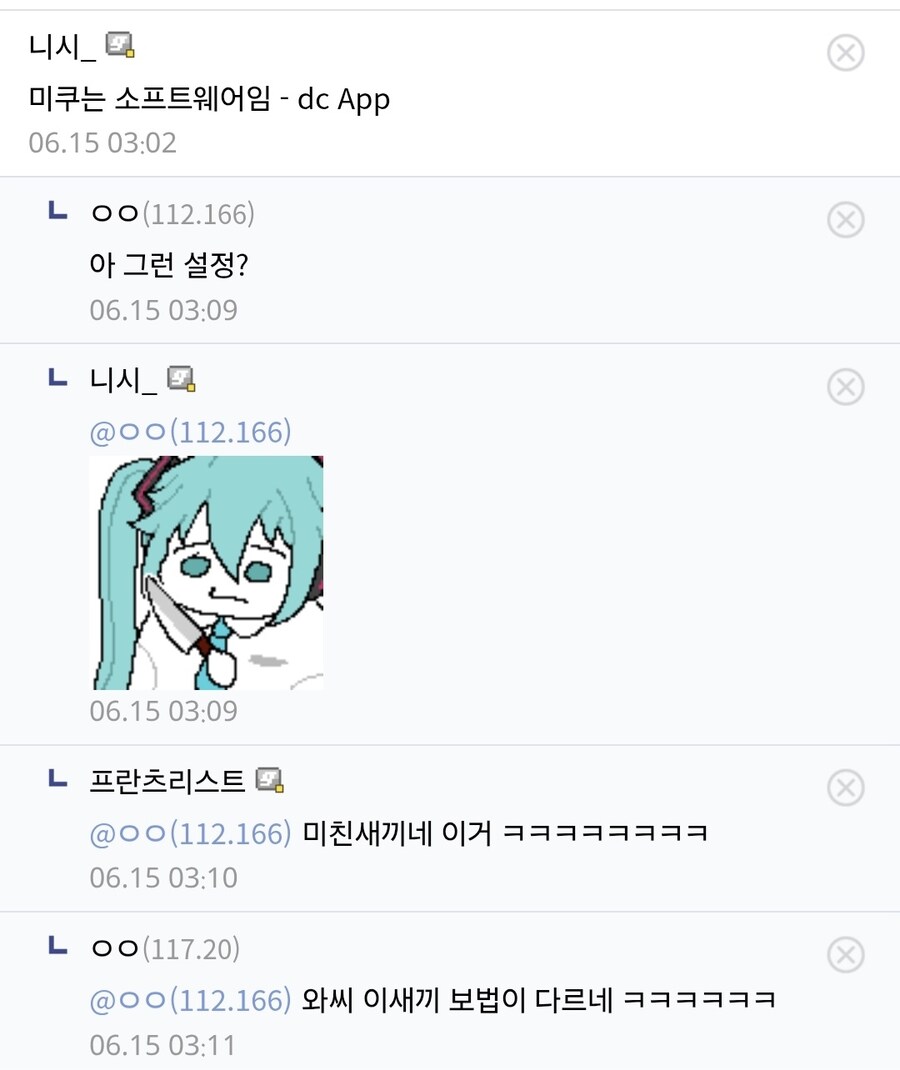Tap the X icon on 프란츠리스트's reply

coord(846,788)
